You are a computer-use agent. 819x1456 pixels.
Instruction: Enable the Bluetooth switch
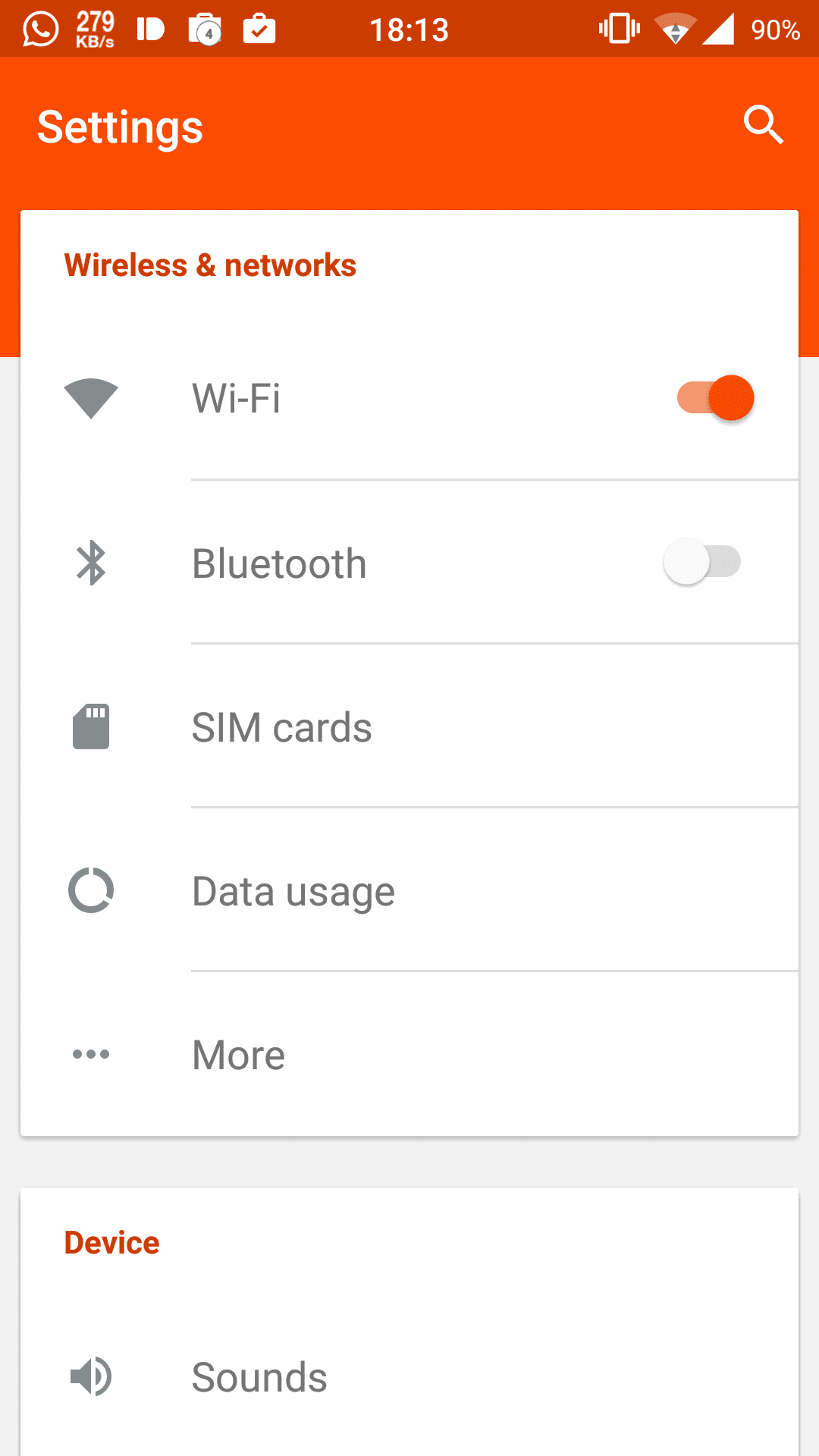click(x=702, y=562)
